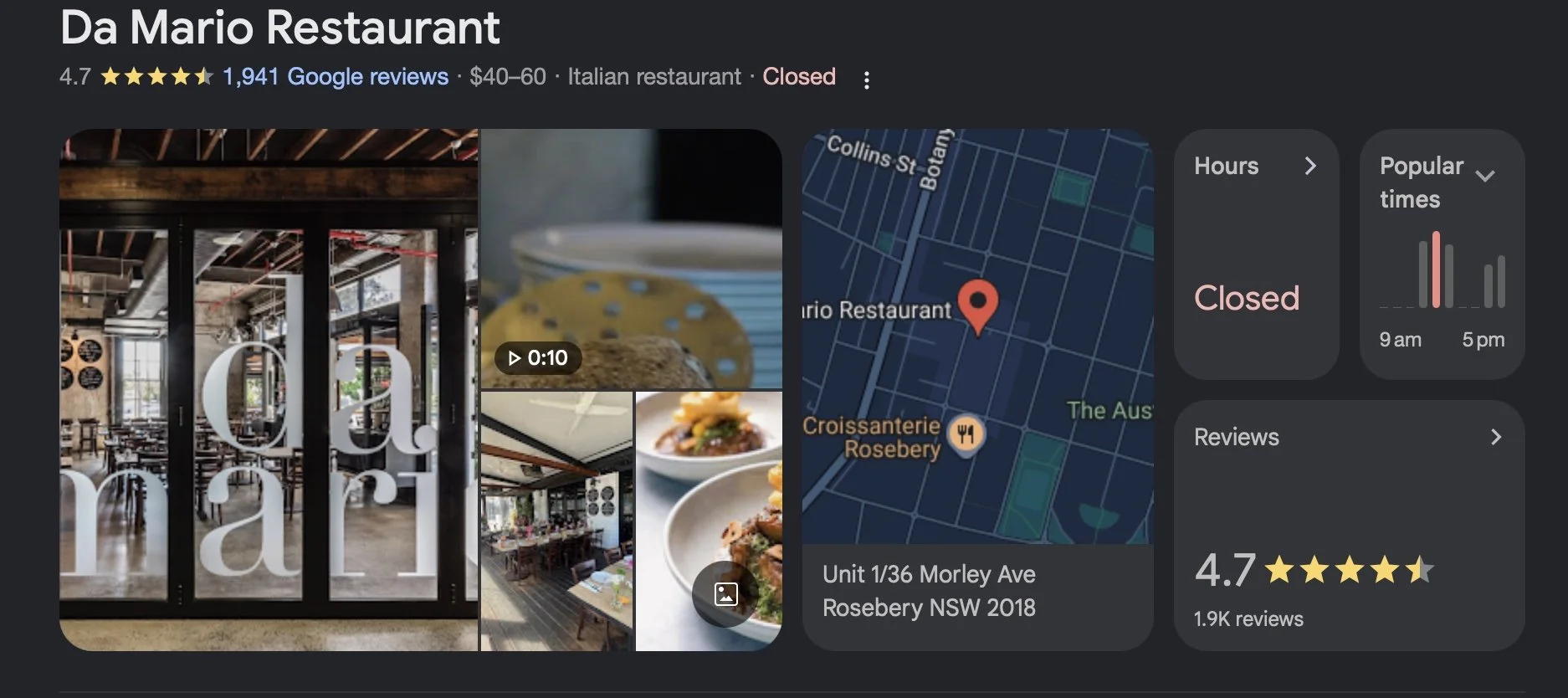Image resolution: width=1568 pixels, height=698 pixels.
Task: Open the food dishes photo gallery
Action: (709, 521)
